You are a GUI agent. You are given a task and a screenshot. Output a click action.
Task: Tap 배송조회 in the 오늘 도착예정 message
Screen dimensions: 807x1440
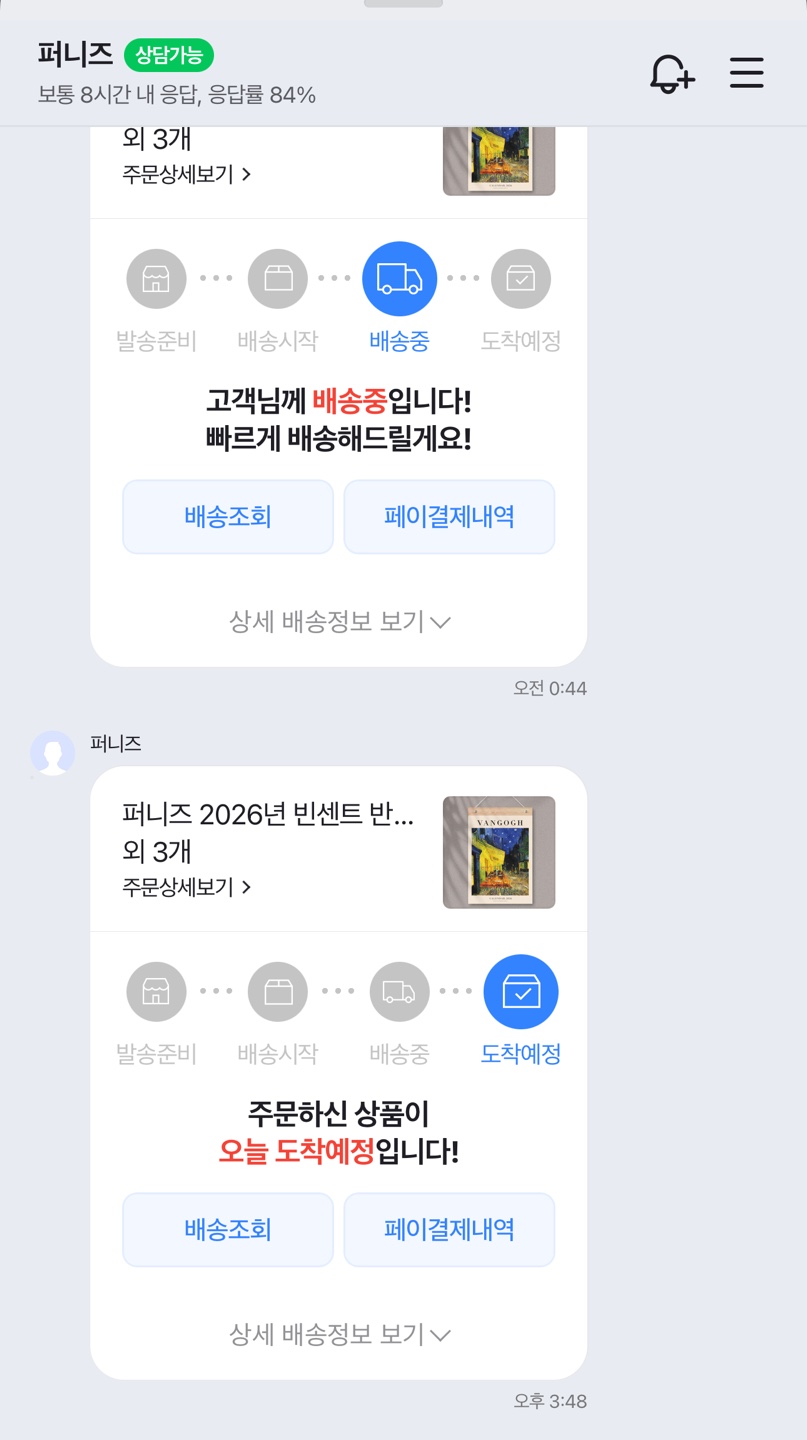[x=228, y=1230]
